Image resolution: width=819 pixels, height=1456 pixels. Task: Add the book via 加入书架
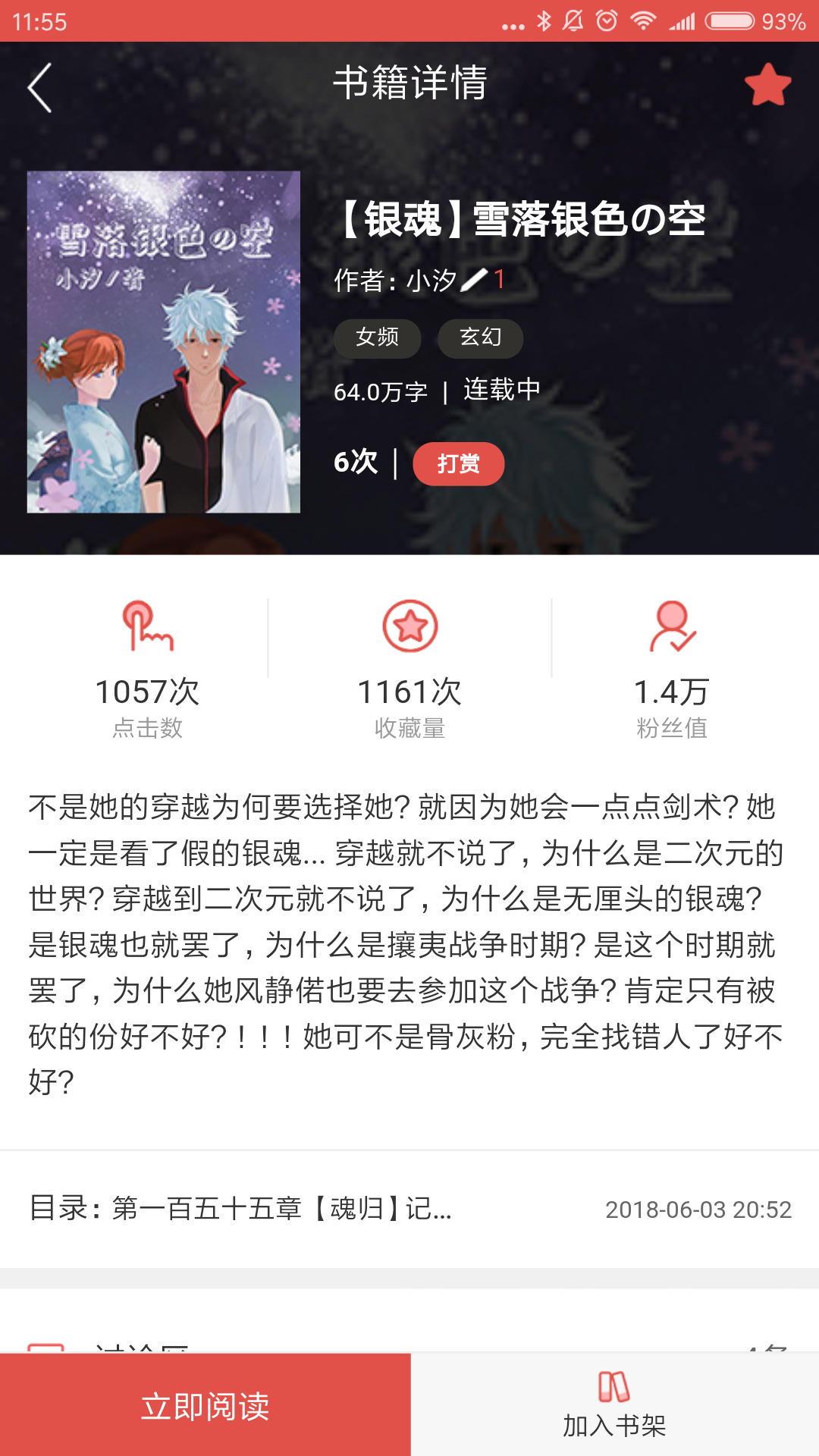click(614, 1405)
